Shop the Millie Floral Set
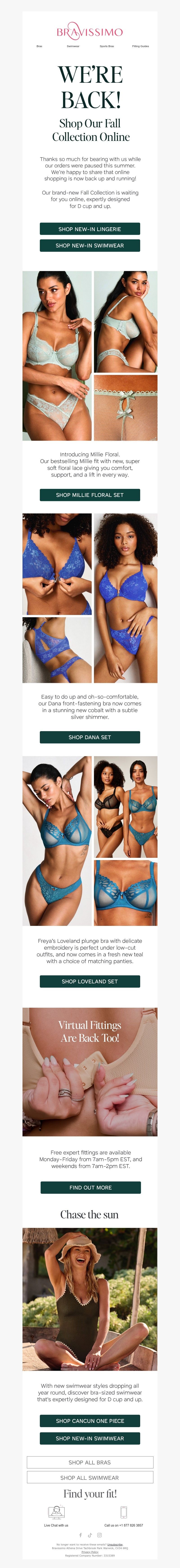 (90, 495)
